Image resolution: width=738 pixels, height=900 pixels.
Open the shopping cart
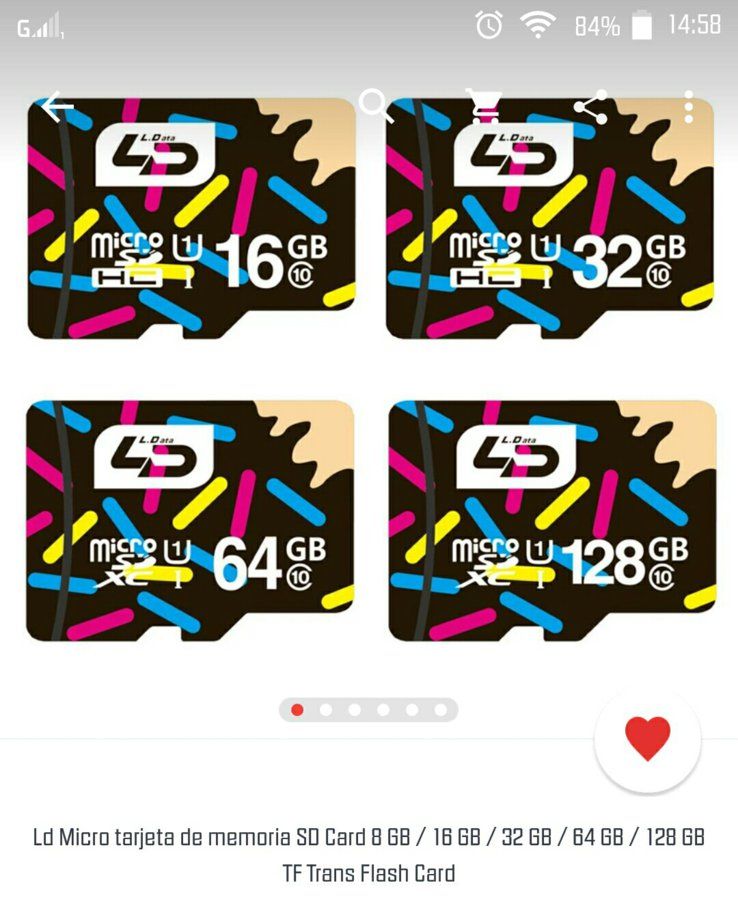click(484, 106)
